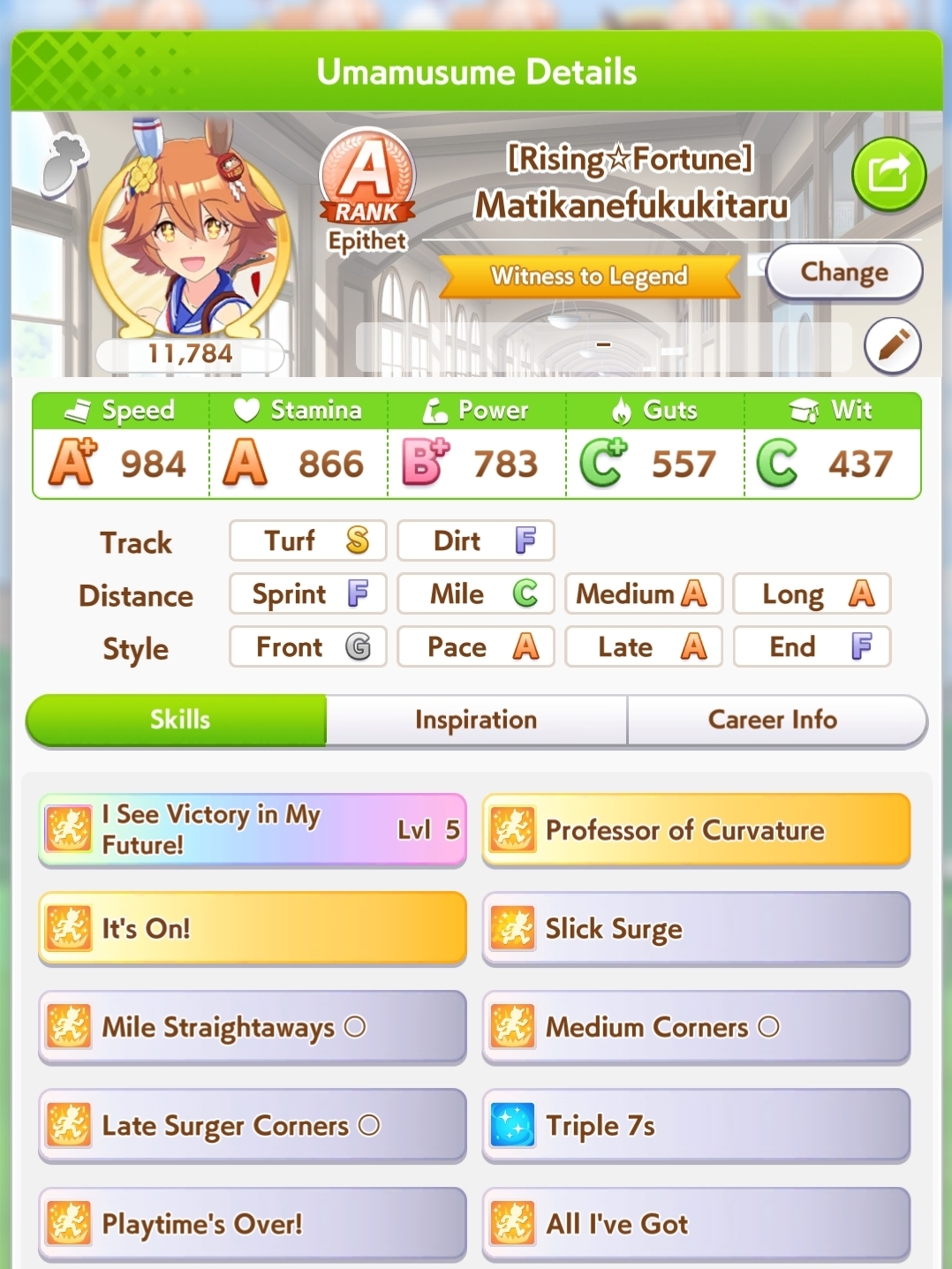Tap the carrot icon beside the portrait

pos(64,164)
